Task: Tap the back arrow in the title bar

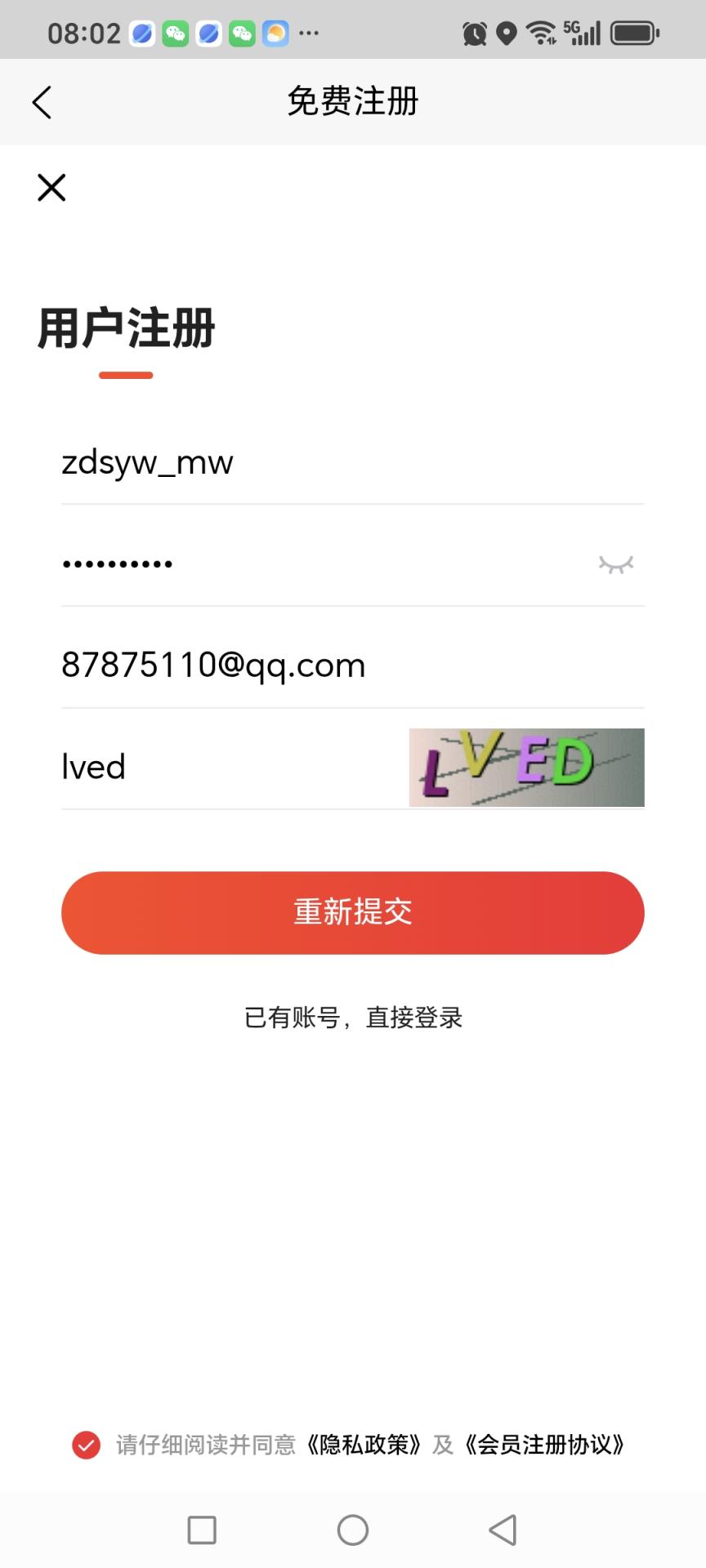Action: 42,101
